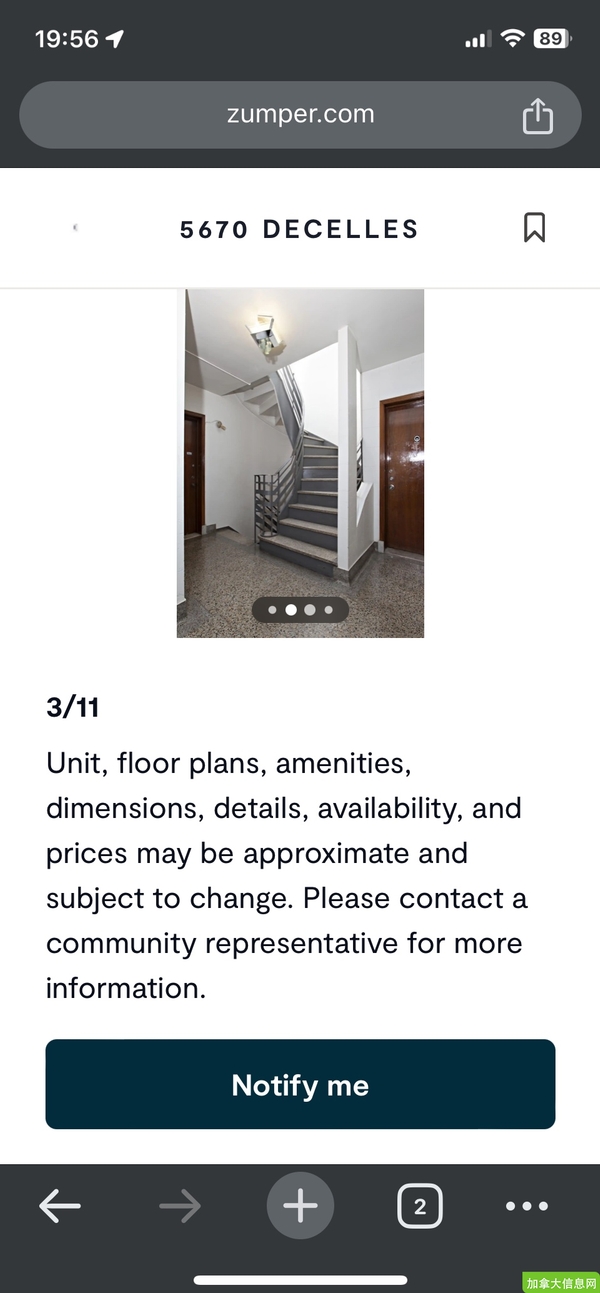Show the open tabs switcher
Image resolution: width=600 pixels, height=1293 pixels.
[x=420, y=1207]
